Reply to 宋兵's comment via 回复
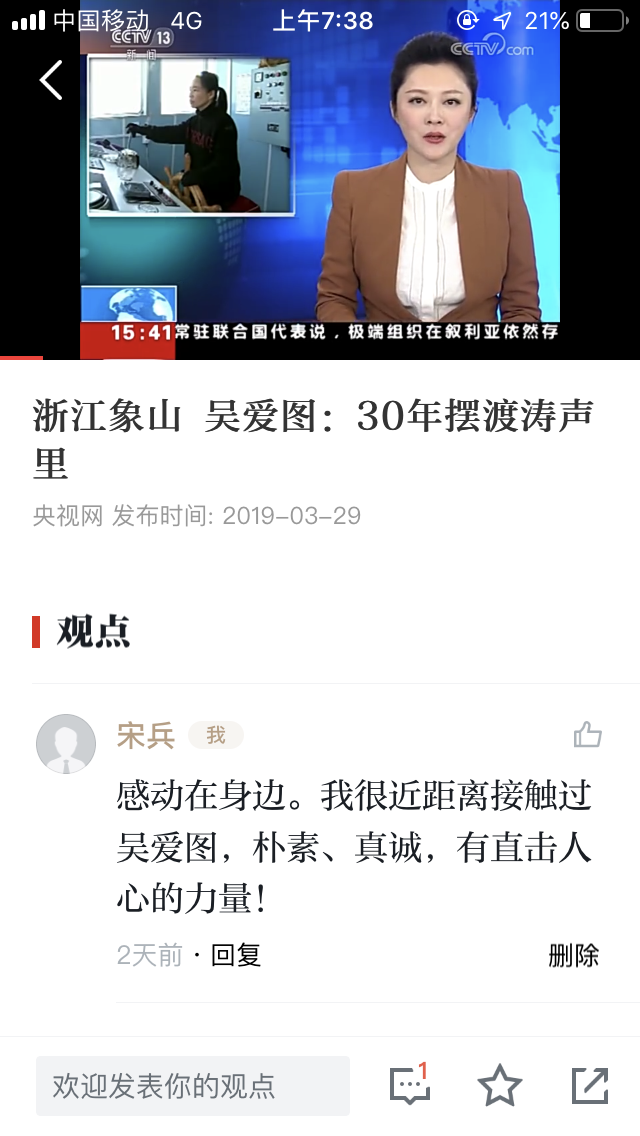This screenshot has height=1136, width=640. pyautogui.click(x=236, y=955)
